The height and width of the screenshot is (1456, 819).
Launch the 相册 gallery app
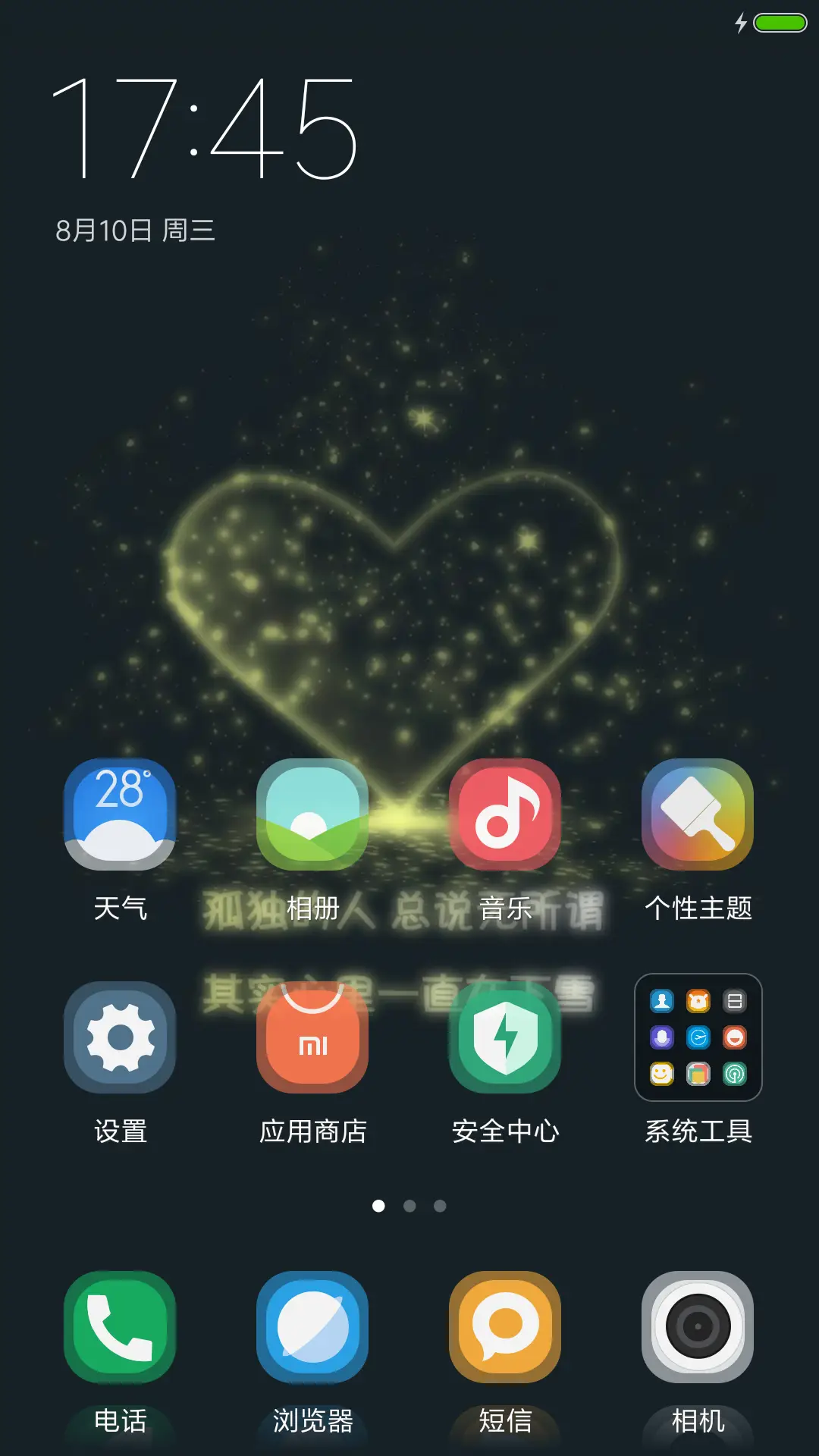[312, 814]
